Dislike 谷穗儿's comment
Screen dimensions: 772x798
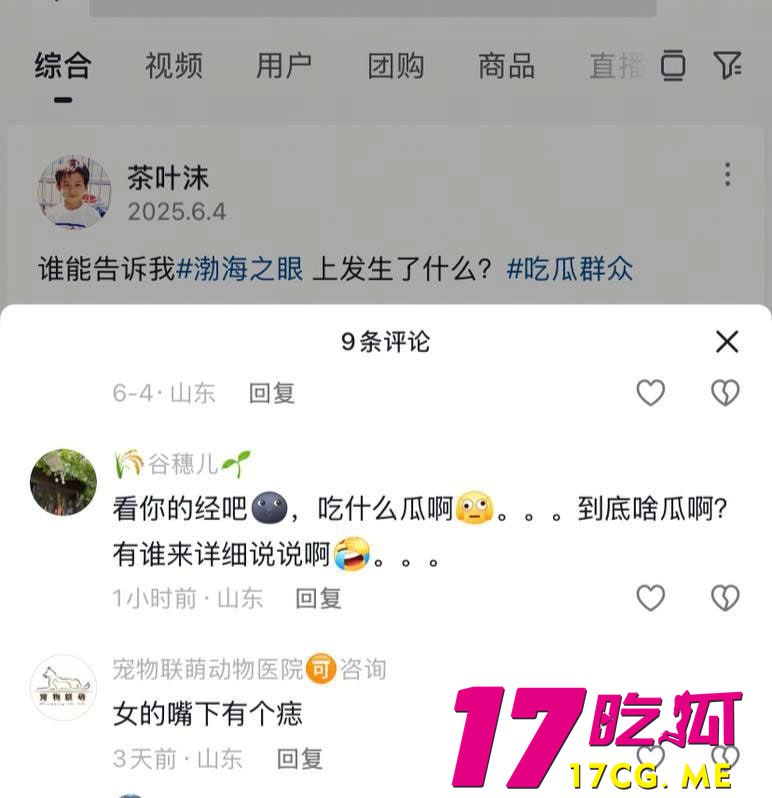(x=724, y=598)
